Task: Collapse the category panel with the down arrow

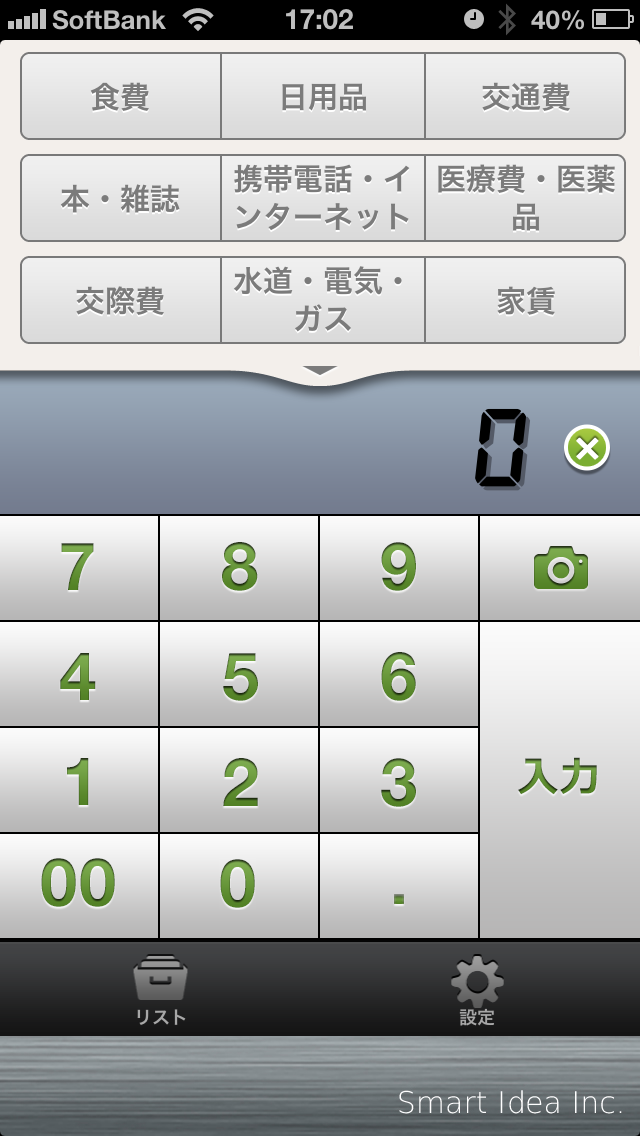Action: (x=320, y=371)
